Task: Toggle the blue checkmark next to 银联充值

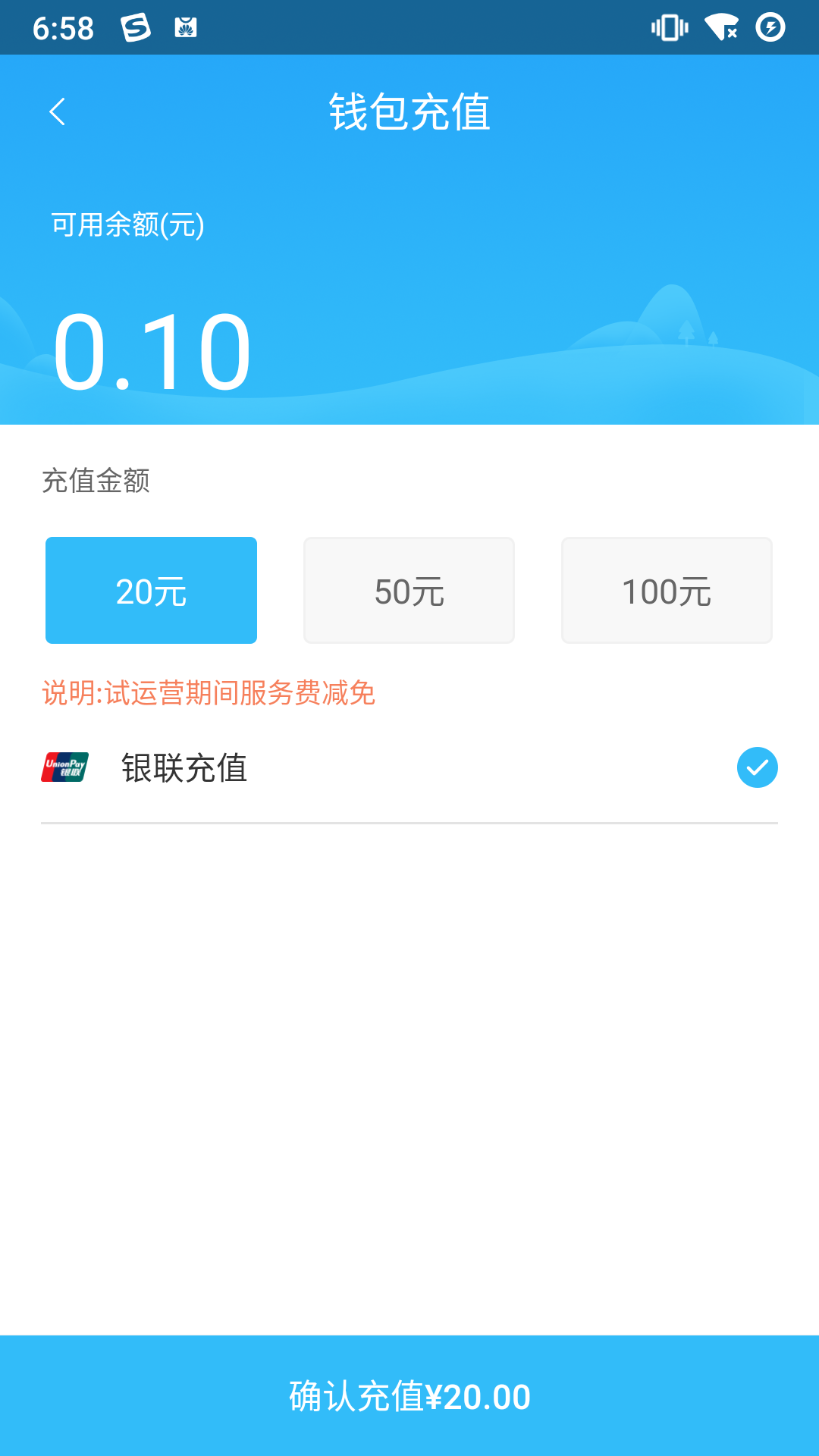Action: [758, 767]
